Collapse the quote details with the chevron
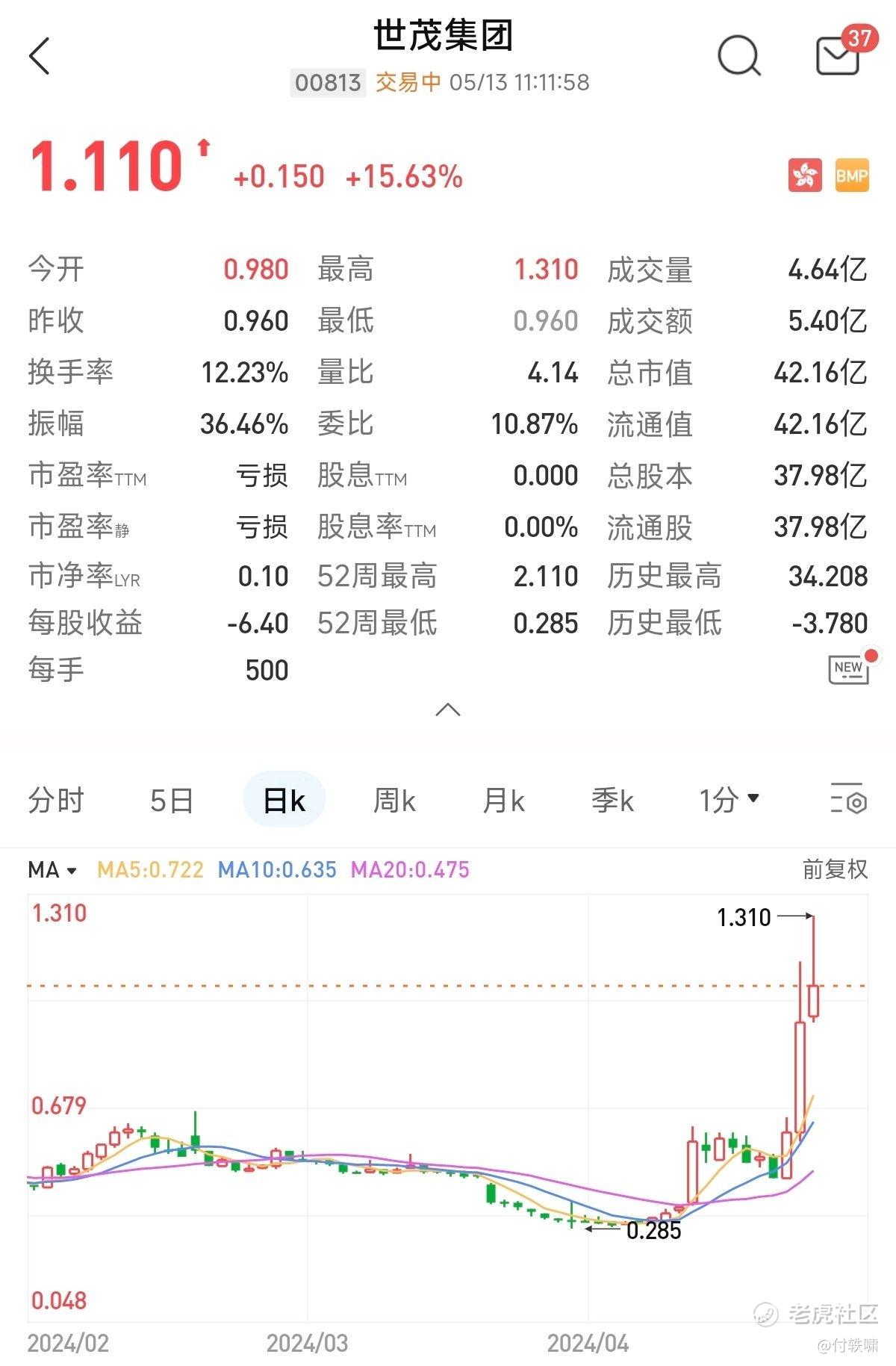Screen dimensions: 896x1366 [x=447, y=710]
